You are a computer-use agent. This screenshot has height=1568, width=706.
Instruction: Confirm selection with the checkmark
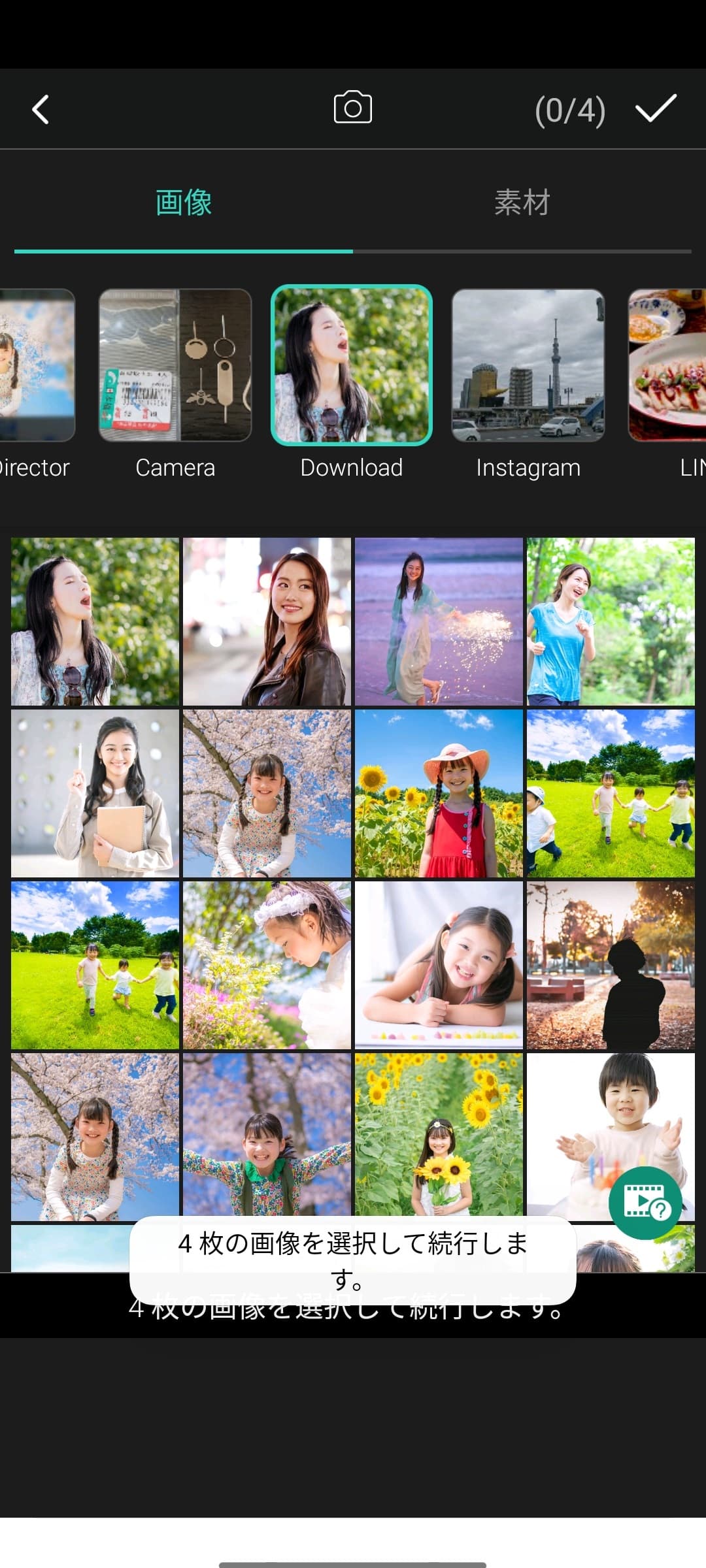point(655,108)
